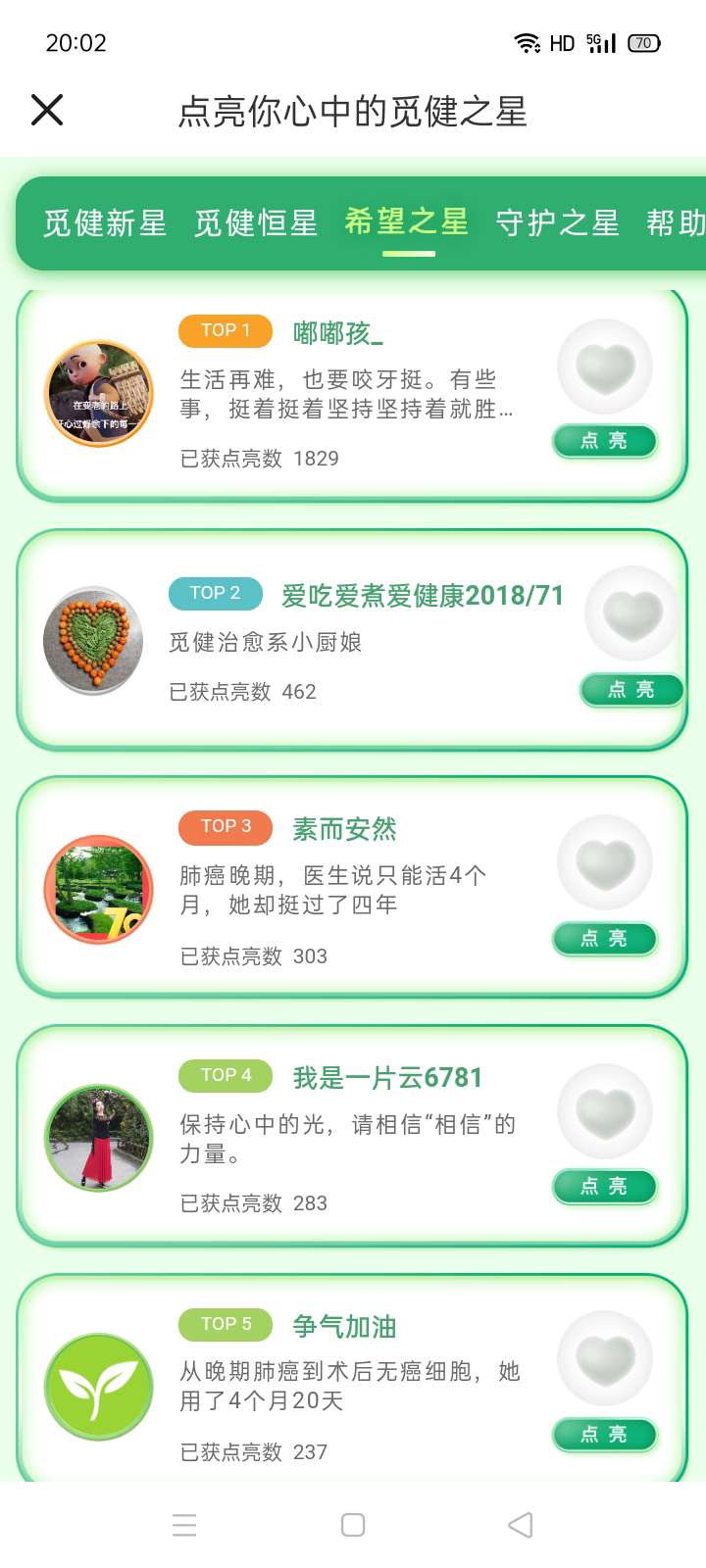Viewport: 706px width, 1568px height.
Task: Hit 点亮 for 我是一片云6781
Action: (604, 1186)
